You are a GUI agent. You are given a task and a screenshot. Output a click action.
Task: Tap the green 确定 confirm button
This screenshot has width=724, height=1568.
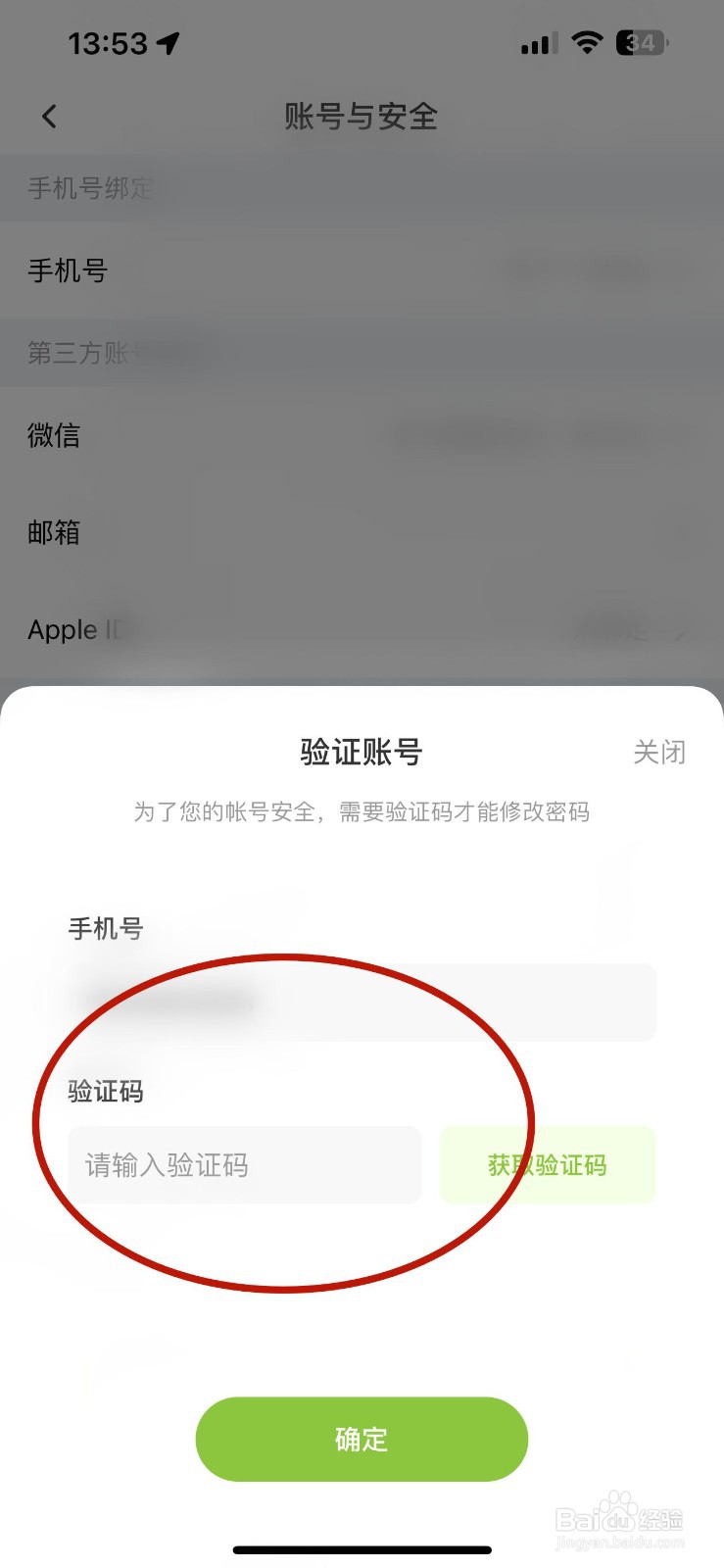click(x=362, y=1439)
